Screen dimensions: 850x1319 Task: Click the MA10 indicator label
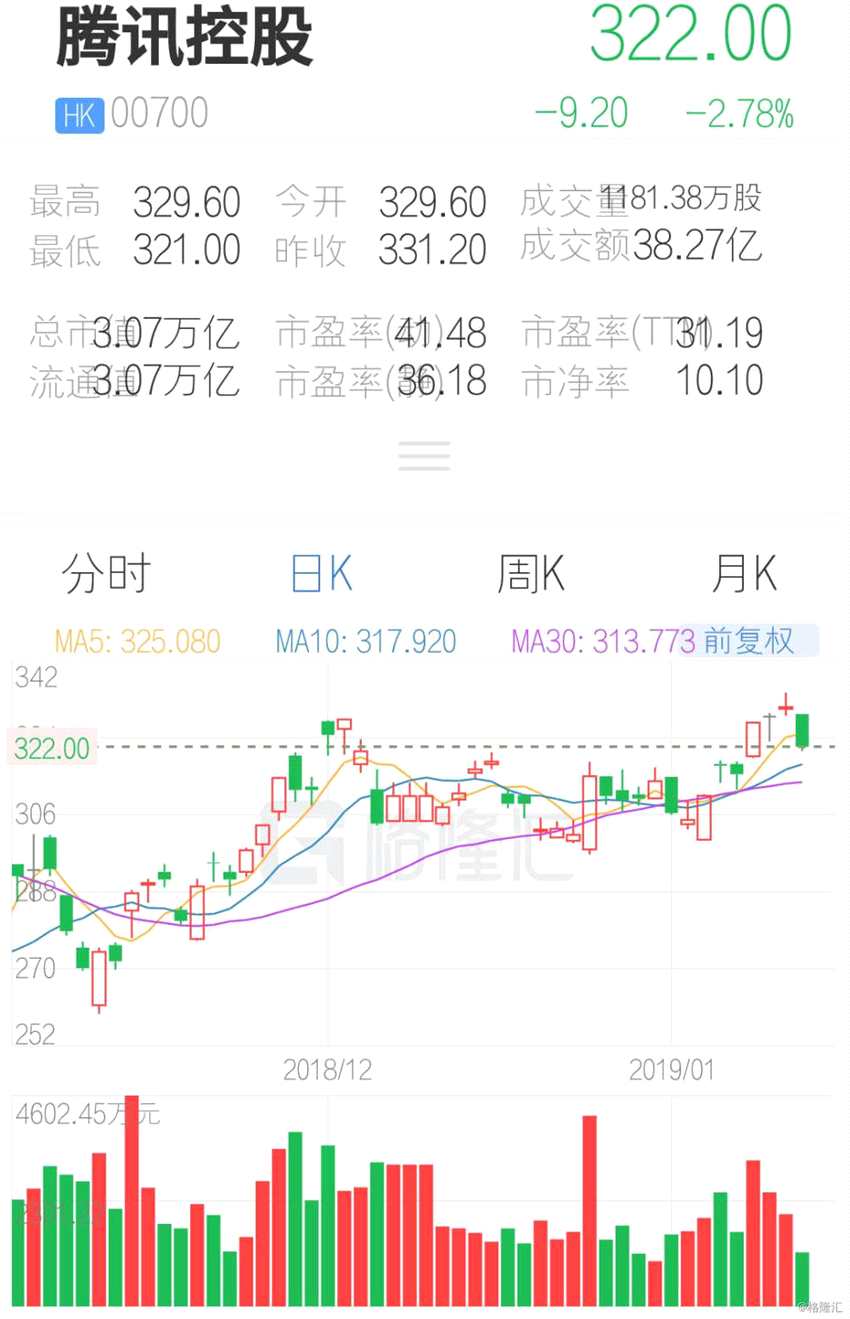[x=365, y=641]
